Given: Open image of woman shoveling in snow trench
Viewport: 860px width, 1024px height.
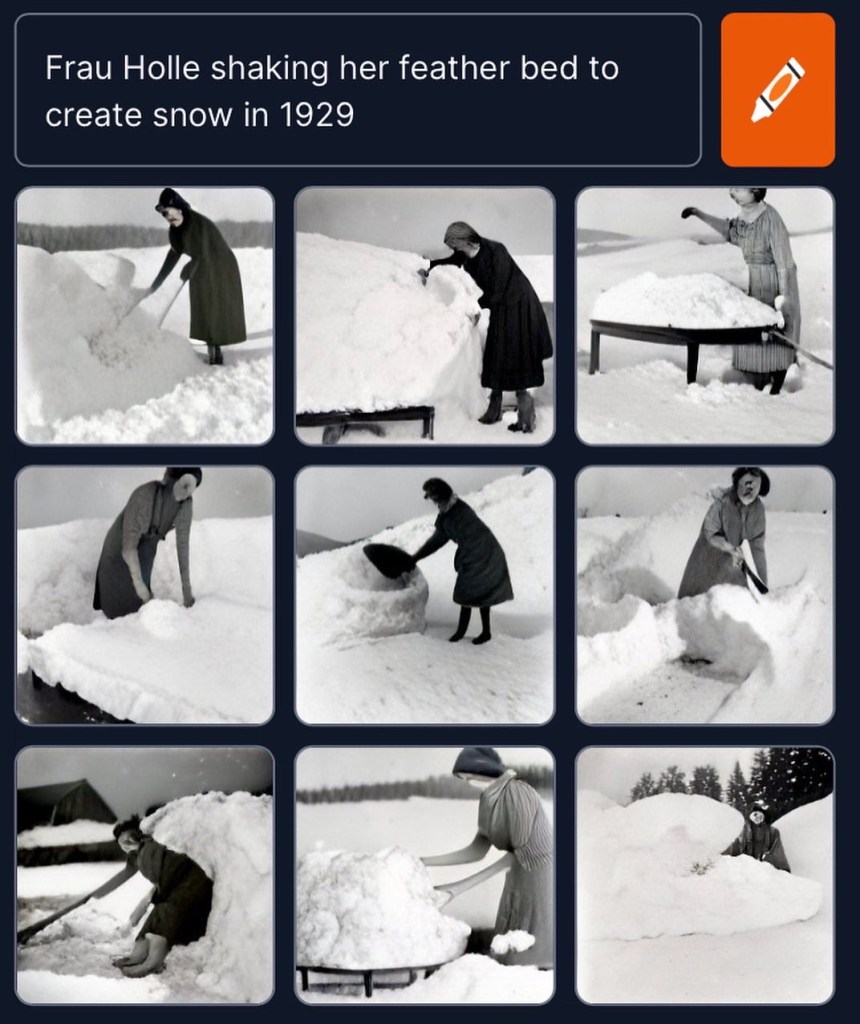Looking at the screenshot, I should 704,595.
